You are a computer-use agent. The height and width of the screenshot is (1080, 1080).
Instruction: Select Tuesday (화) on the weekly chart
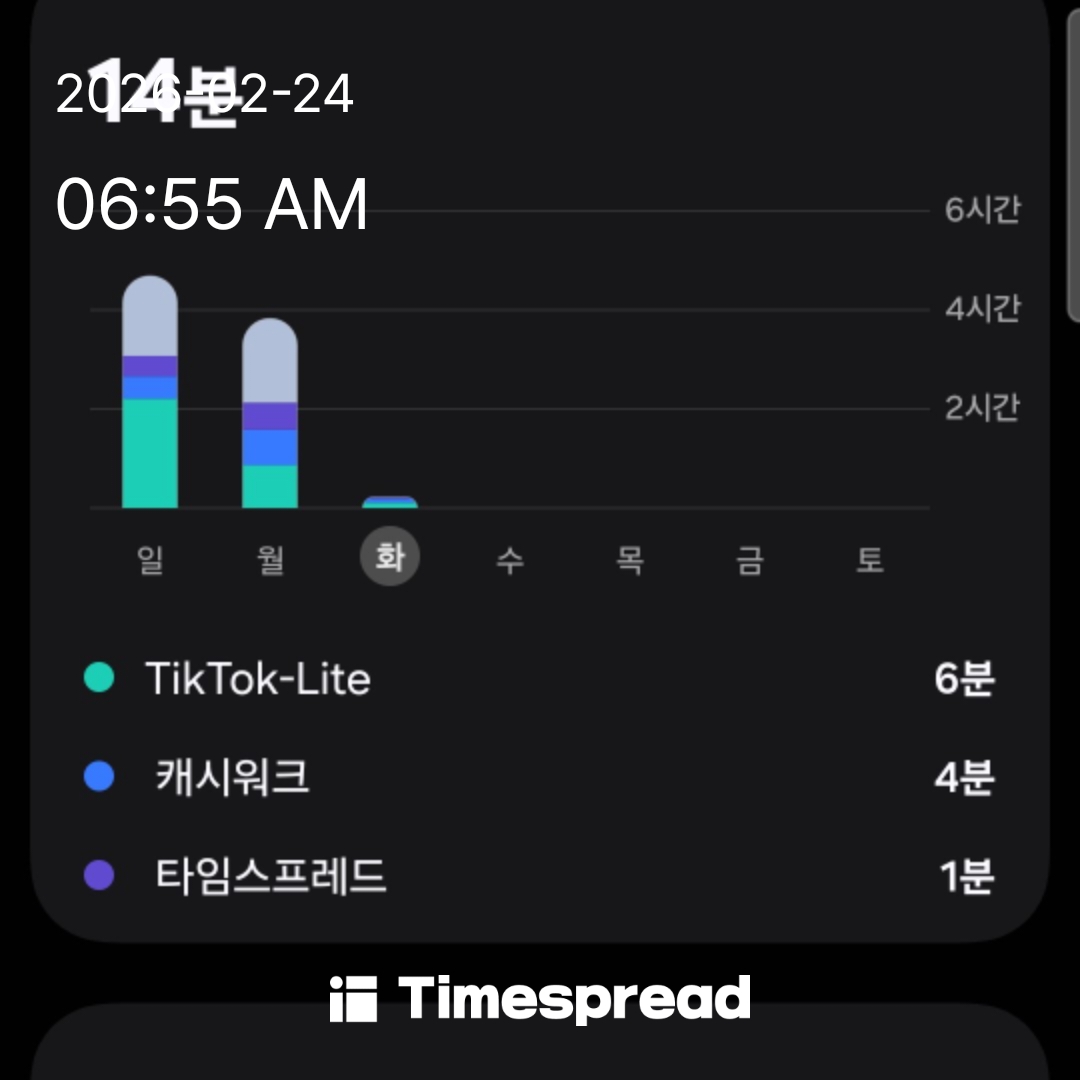pos(390,558)
